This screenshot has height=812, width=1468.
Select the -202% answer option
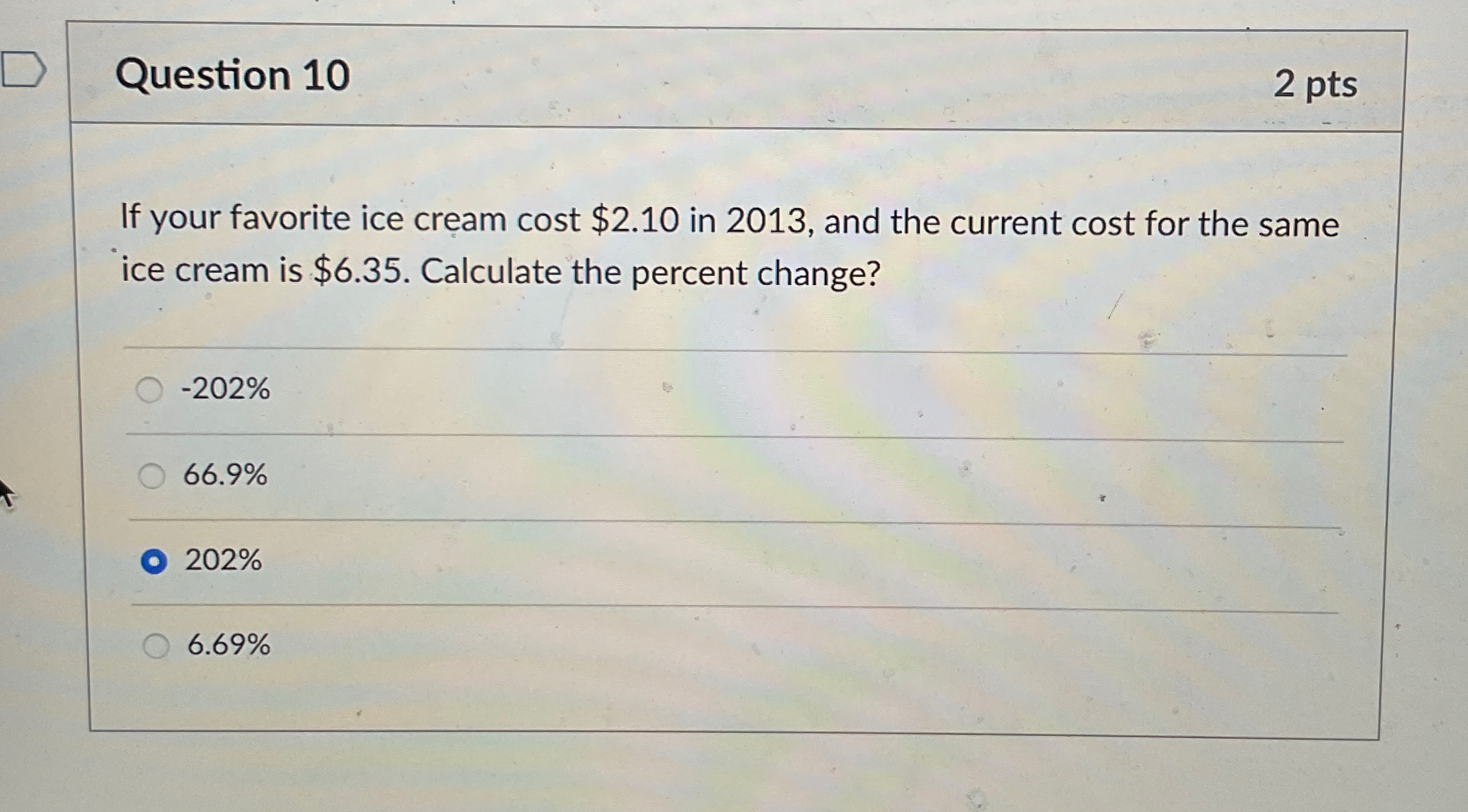pos(150,389)
